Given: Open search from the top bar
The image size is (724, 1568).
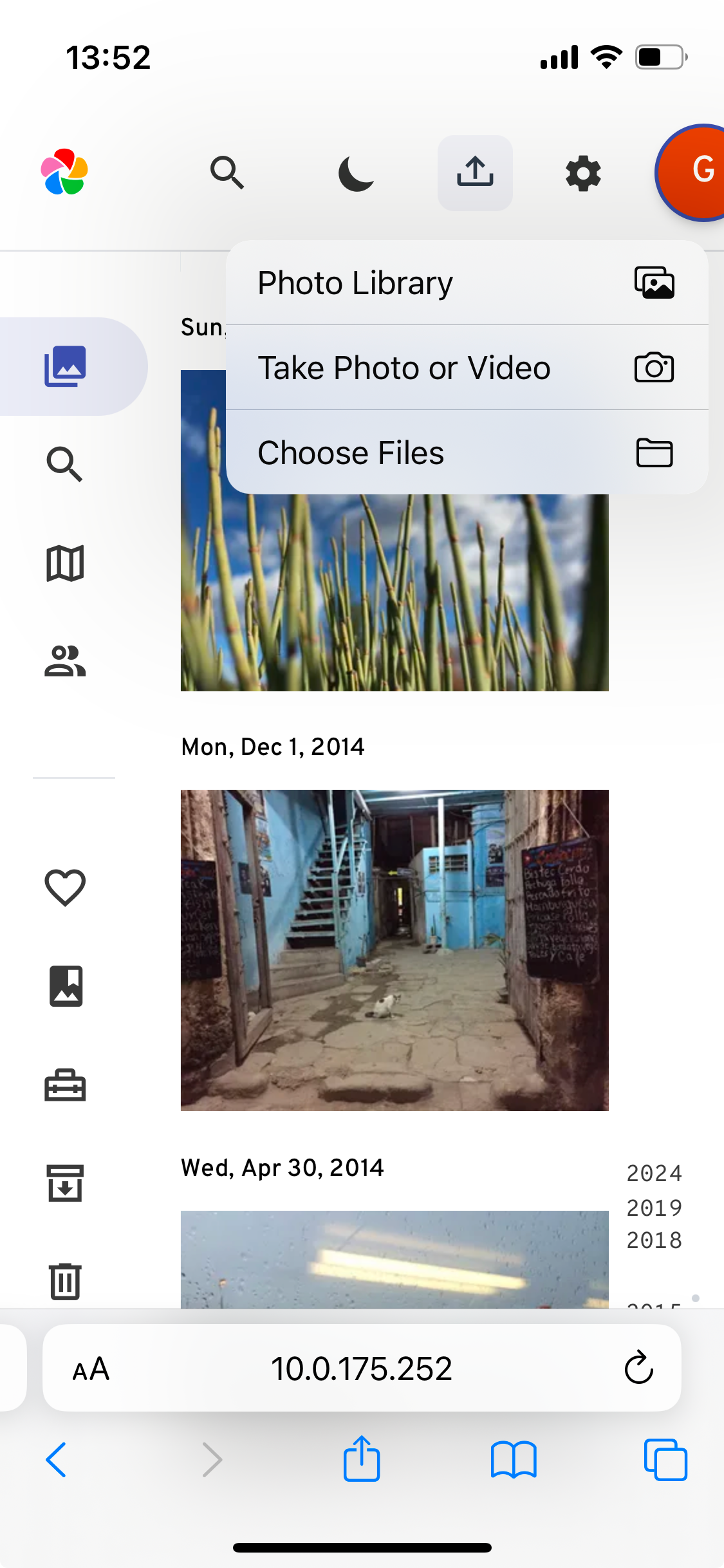Looking at the screenshot, I should tap(227, 173).
